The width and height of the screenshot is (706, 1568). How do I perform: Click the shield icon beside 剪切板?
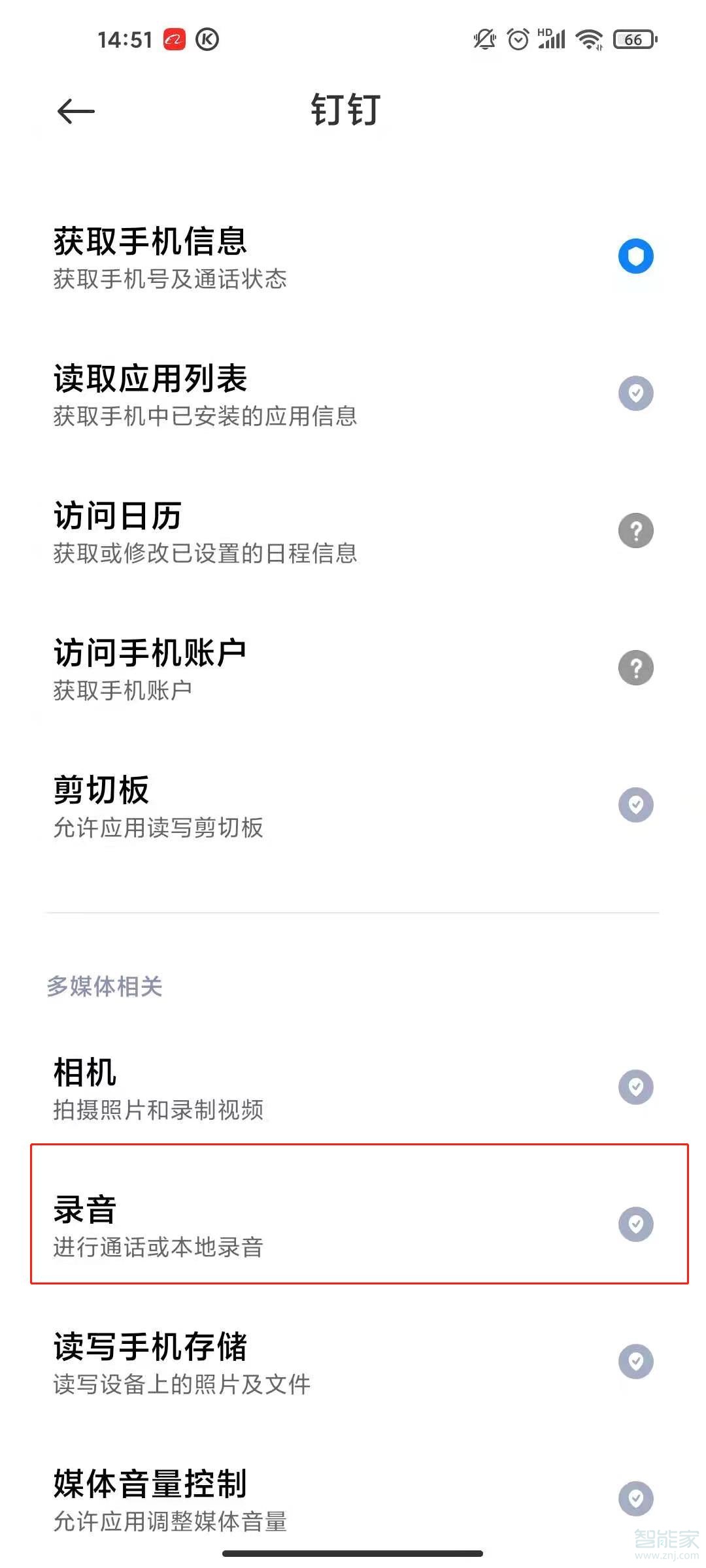tap(635, 805)
